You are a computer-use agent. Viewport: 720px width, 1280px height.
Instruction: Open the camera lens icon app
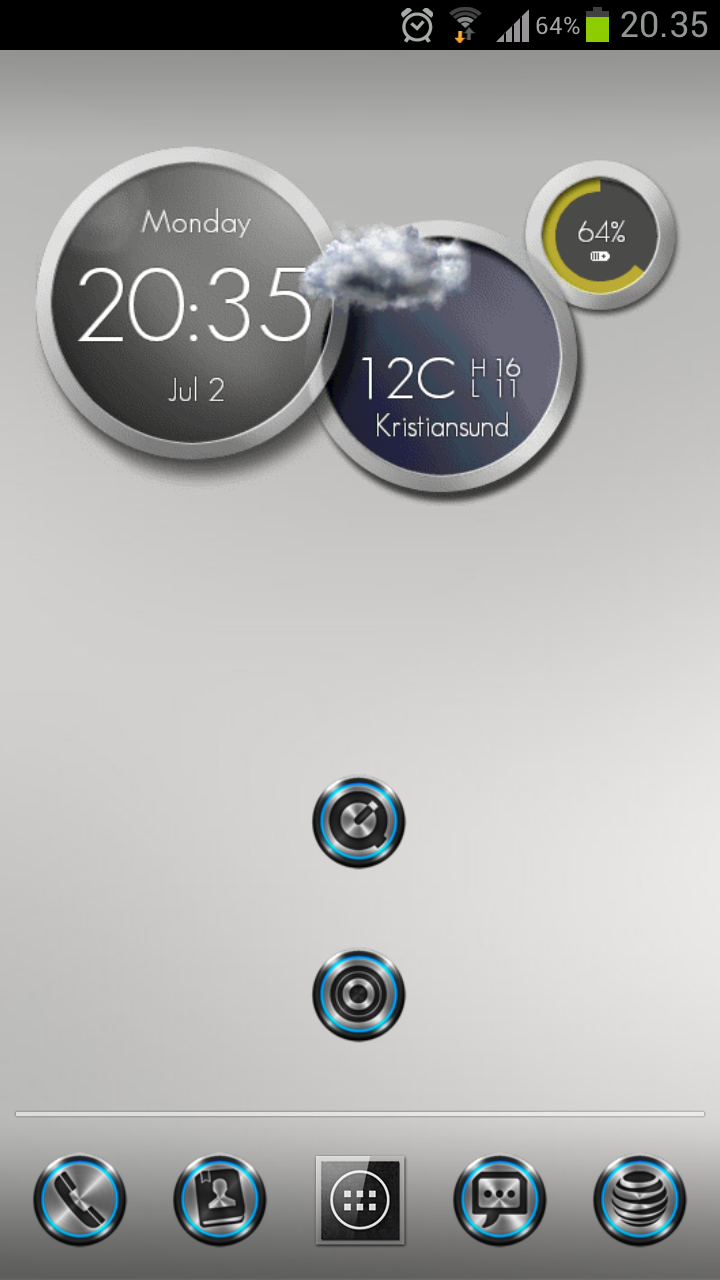click(359, 995)
